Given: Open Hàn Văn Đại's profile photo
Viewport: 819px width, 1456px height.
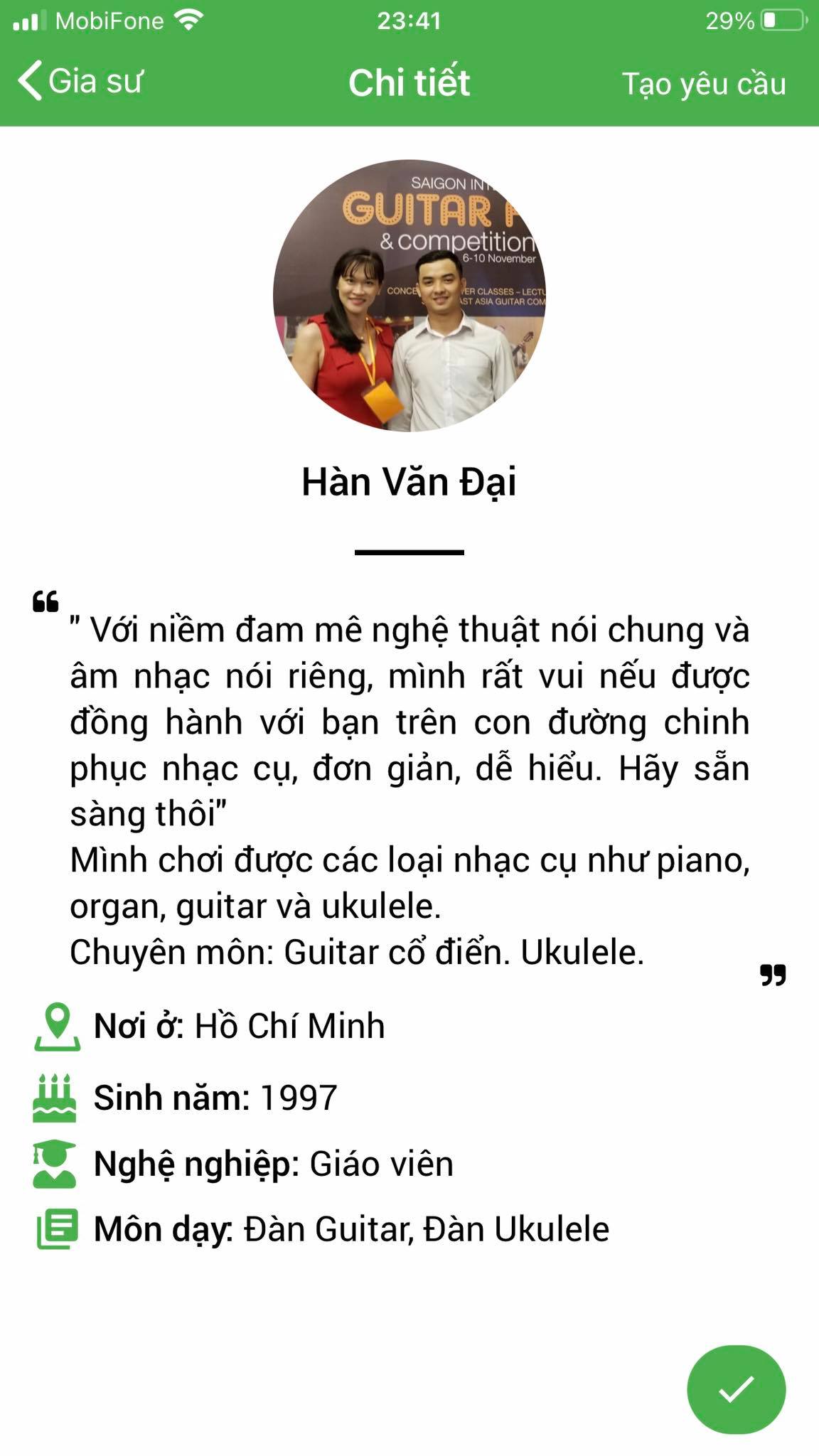Looking at the screenshot, I should point(409,296).
